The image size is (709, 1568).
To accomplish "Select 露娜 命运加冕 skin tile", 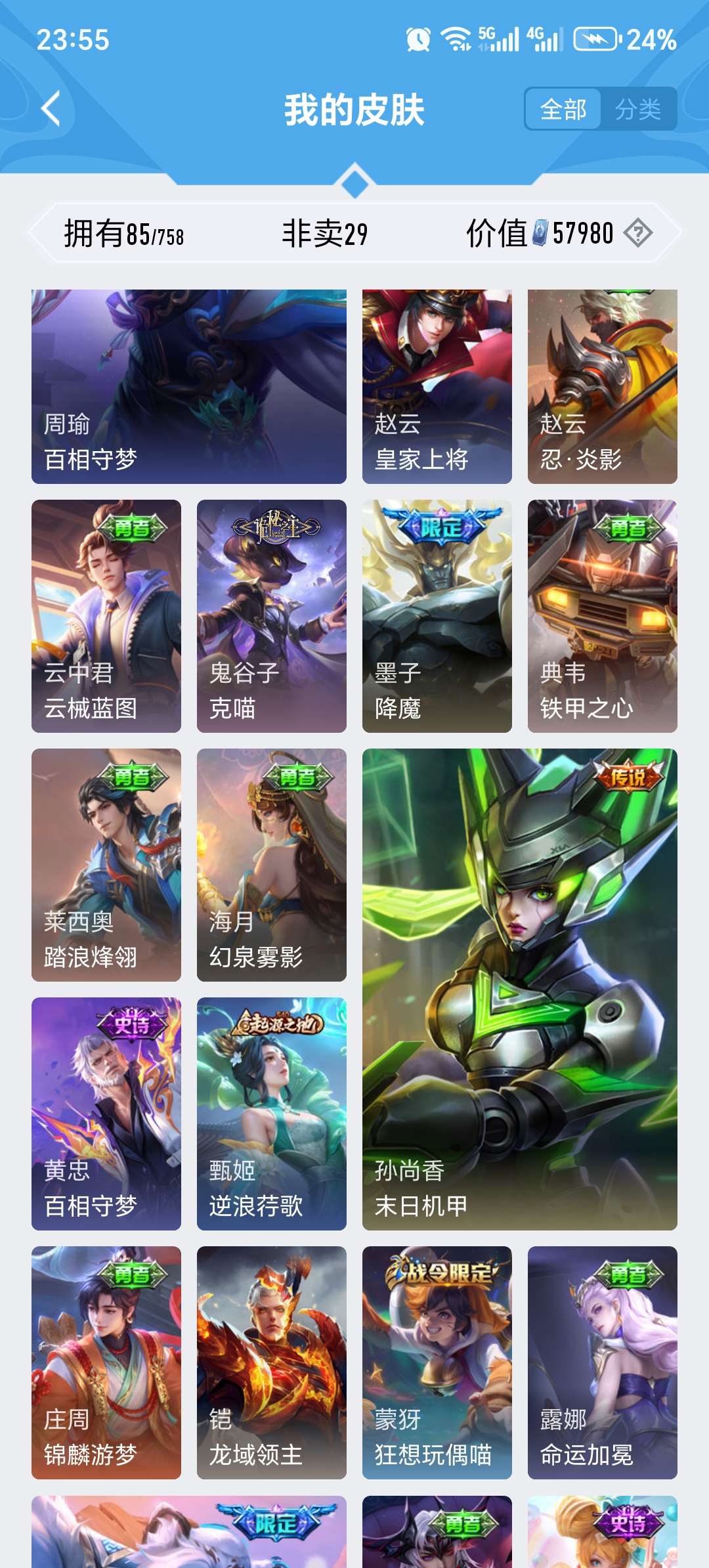I will 602,1362.
